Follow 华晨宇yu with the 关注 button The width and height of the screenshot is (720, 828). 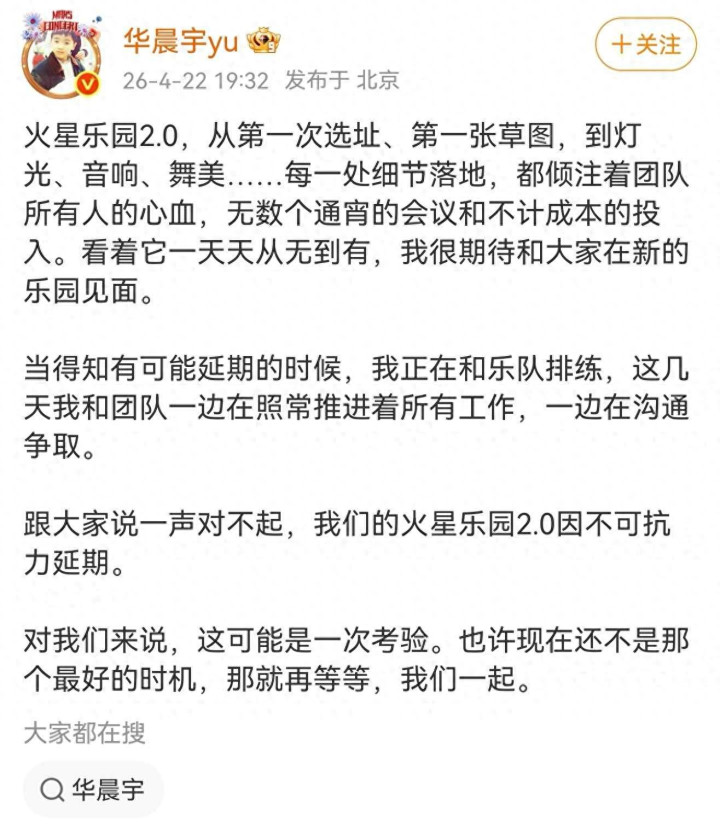(x=646, y=44)
